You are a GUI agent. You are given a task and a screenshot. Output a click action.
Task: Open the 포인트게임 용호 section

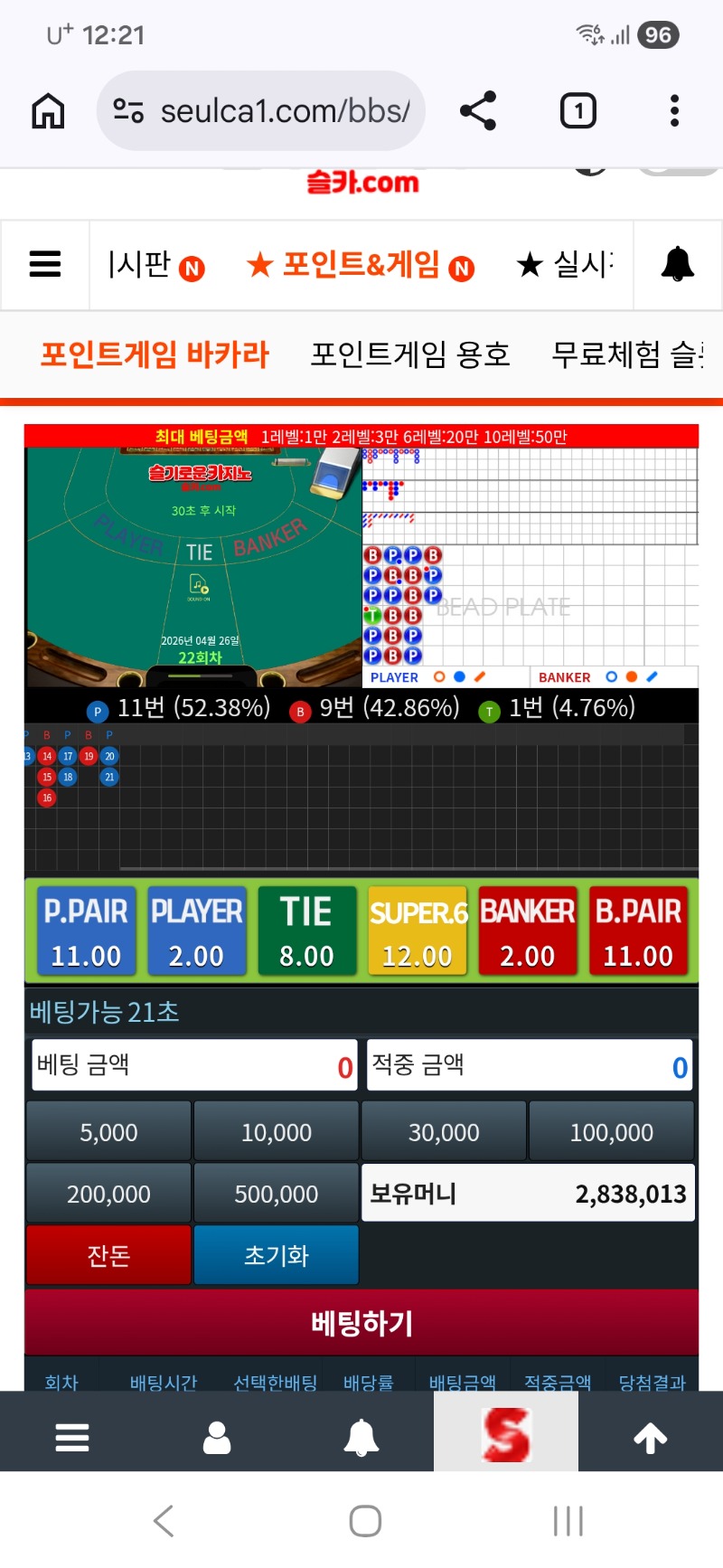coord(410,354)
